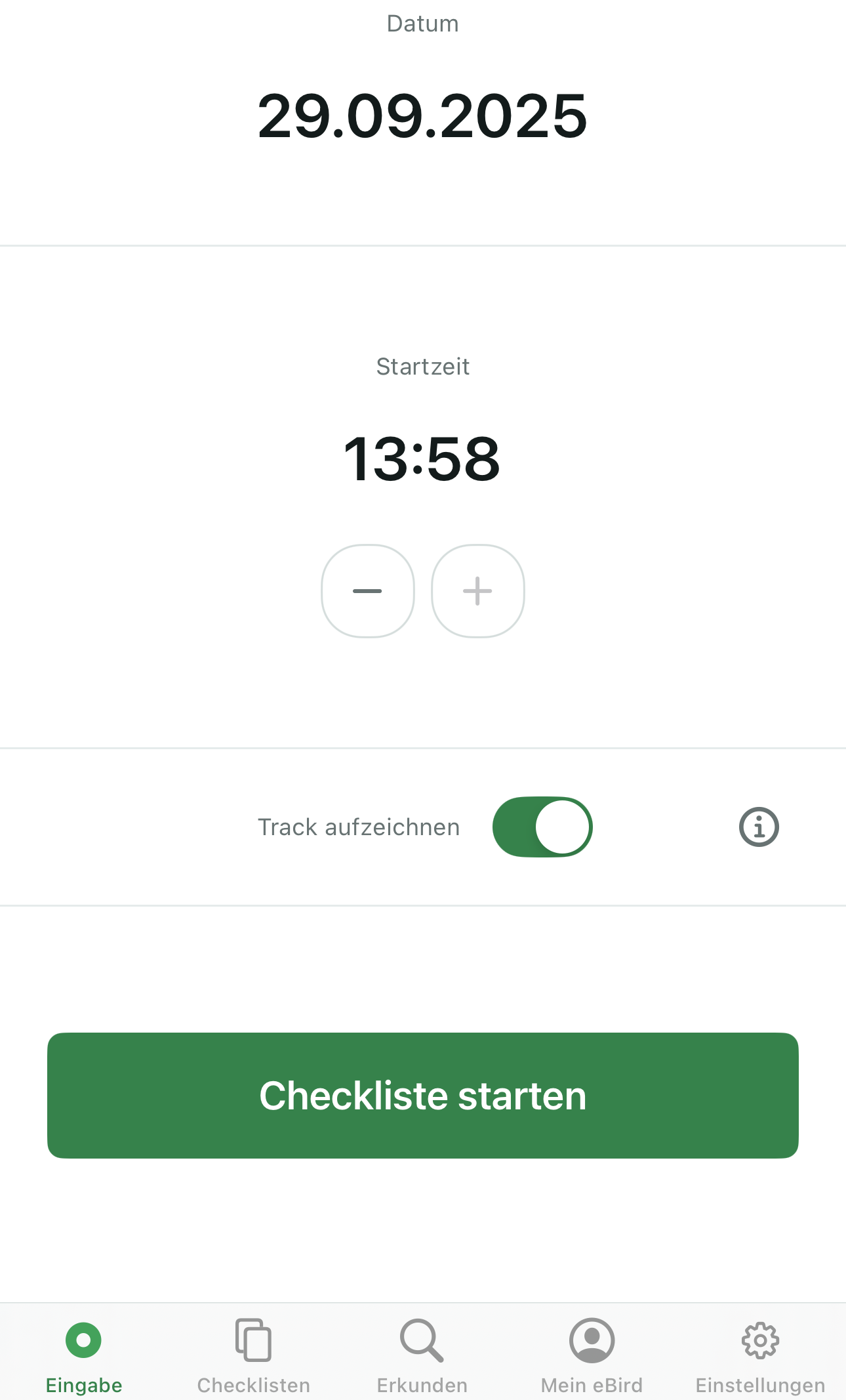Increase the start time with plus
Viewport: 846px width, 1400px height.
pyautogui.click(x=477, y=591)
